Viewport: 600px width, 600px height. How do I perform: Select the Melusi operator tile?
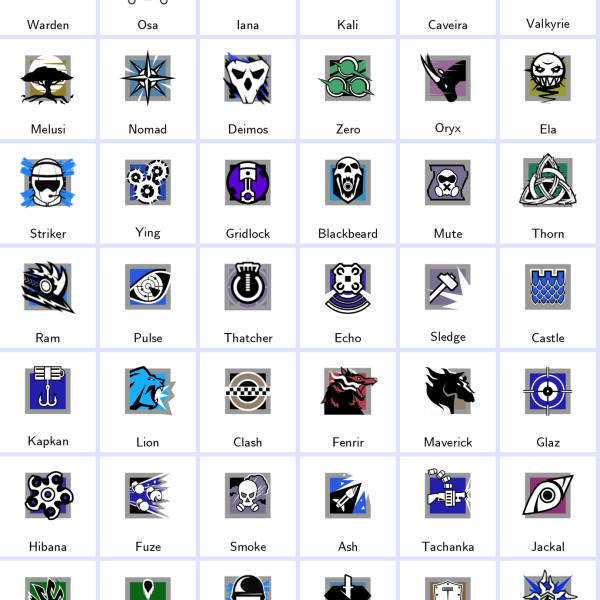tap(48, 88)
